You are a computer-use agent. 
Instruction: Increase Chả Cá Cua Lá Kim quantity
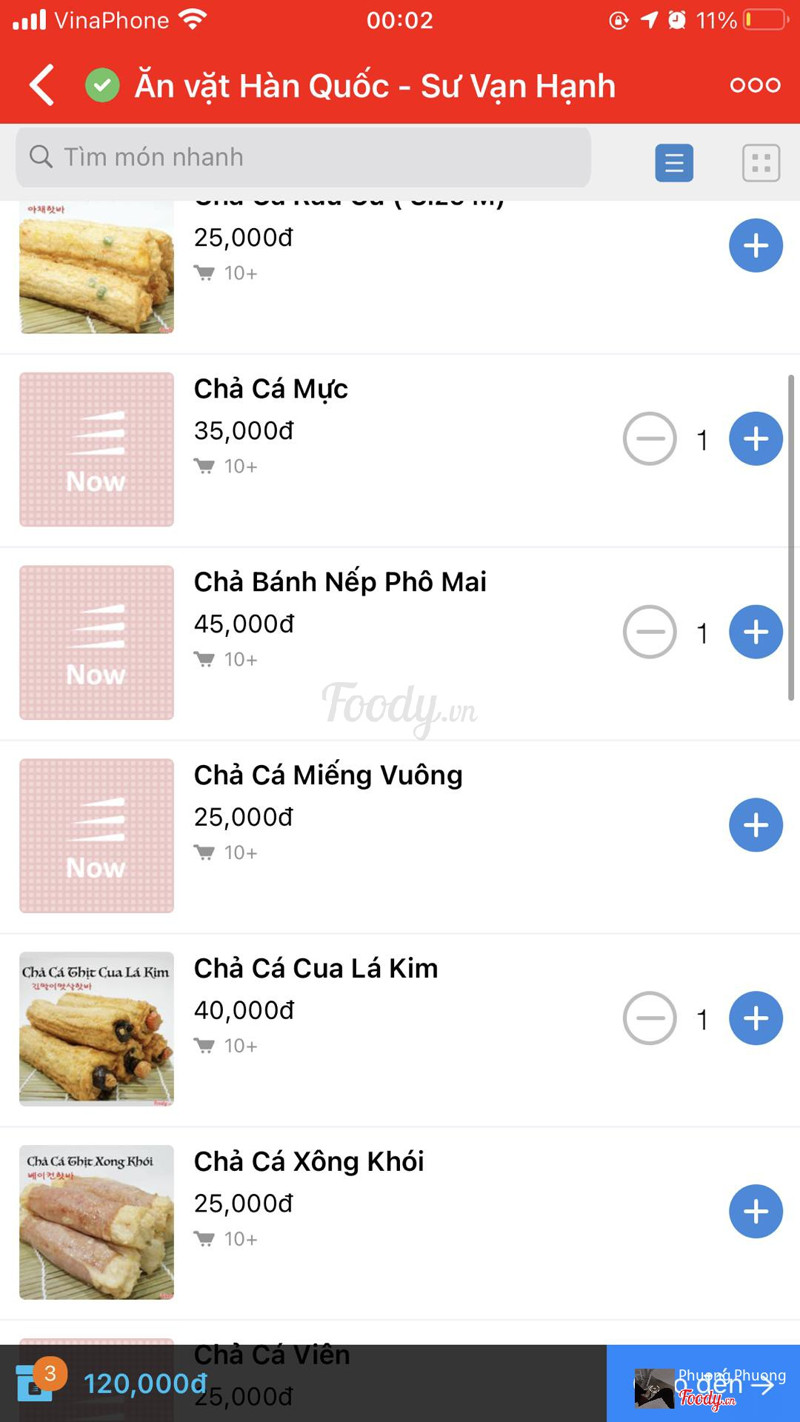click(755, 1018)
